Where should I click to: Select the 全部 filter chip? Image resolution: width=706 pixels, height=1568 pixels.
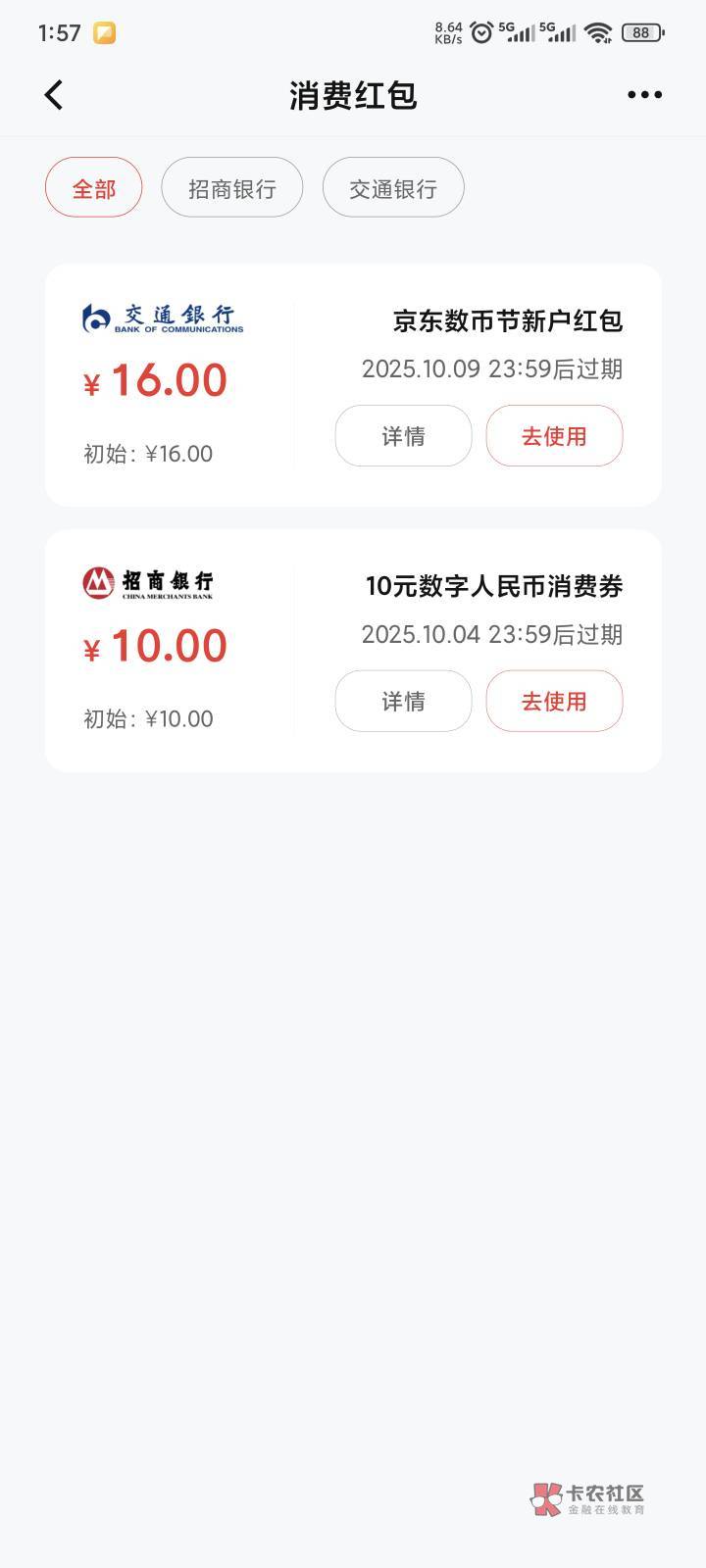point(94,188)
